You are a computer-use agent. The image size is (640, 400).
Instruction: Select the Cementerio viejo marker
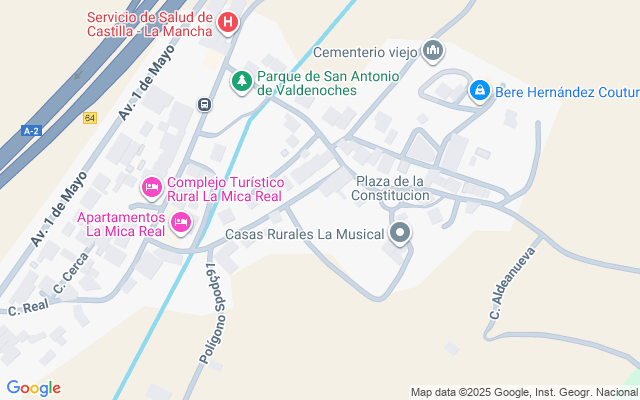433,51
